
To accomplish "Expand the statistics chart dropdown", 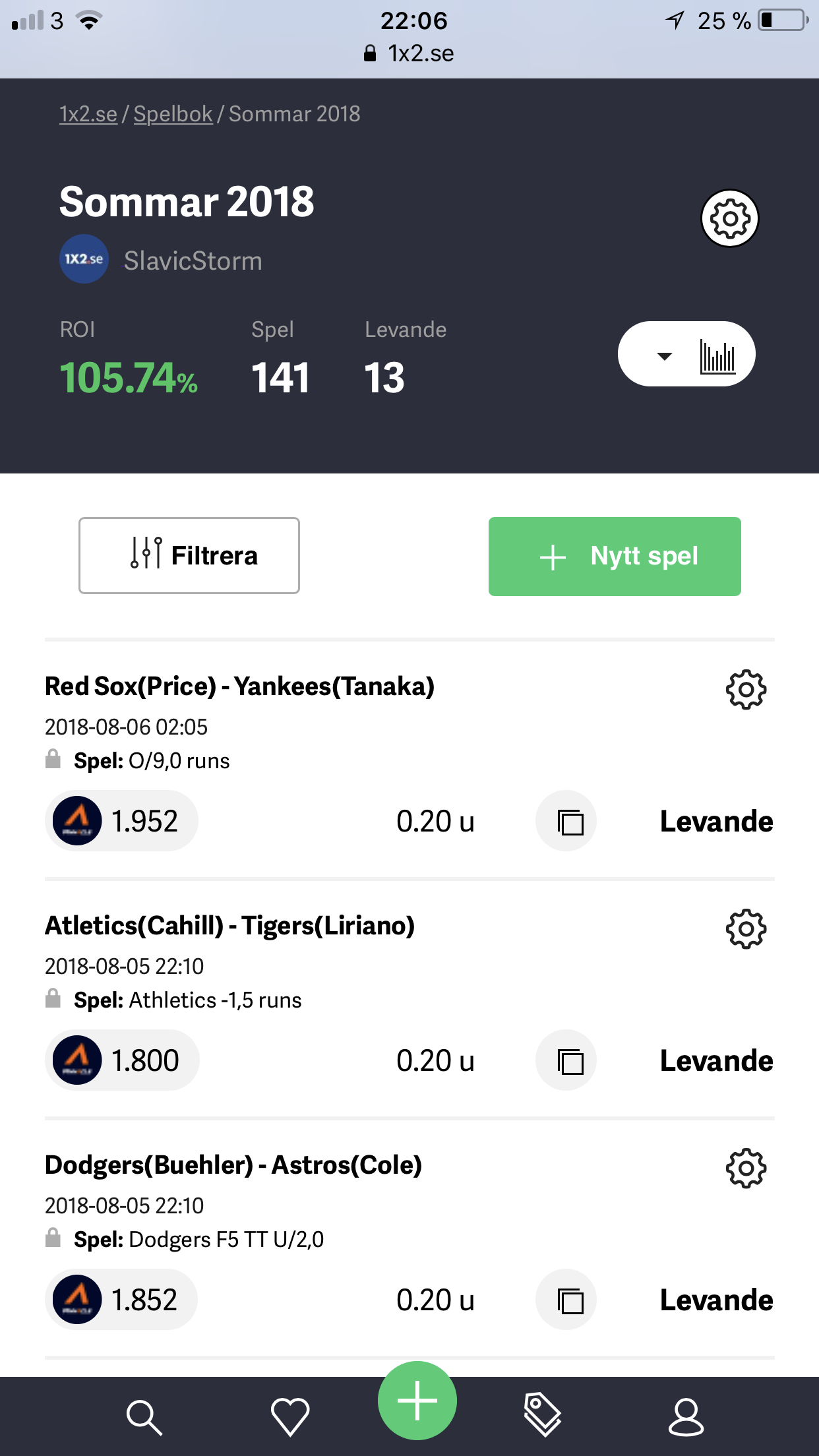I will point(686,354).
